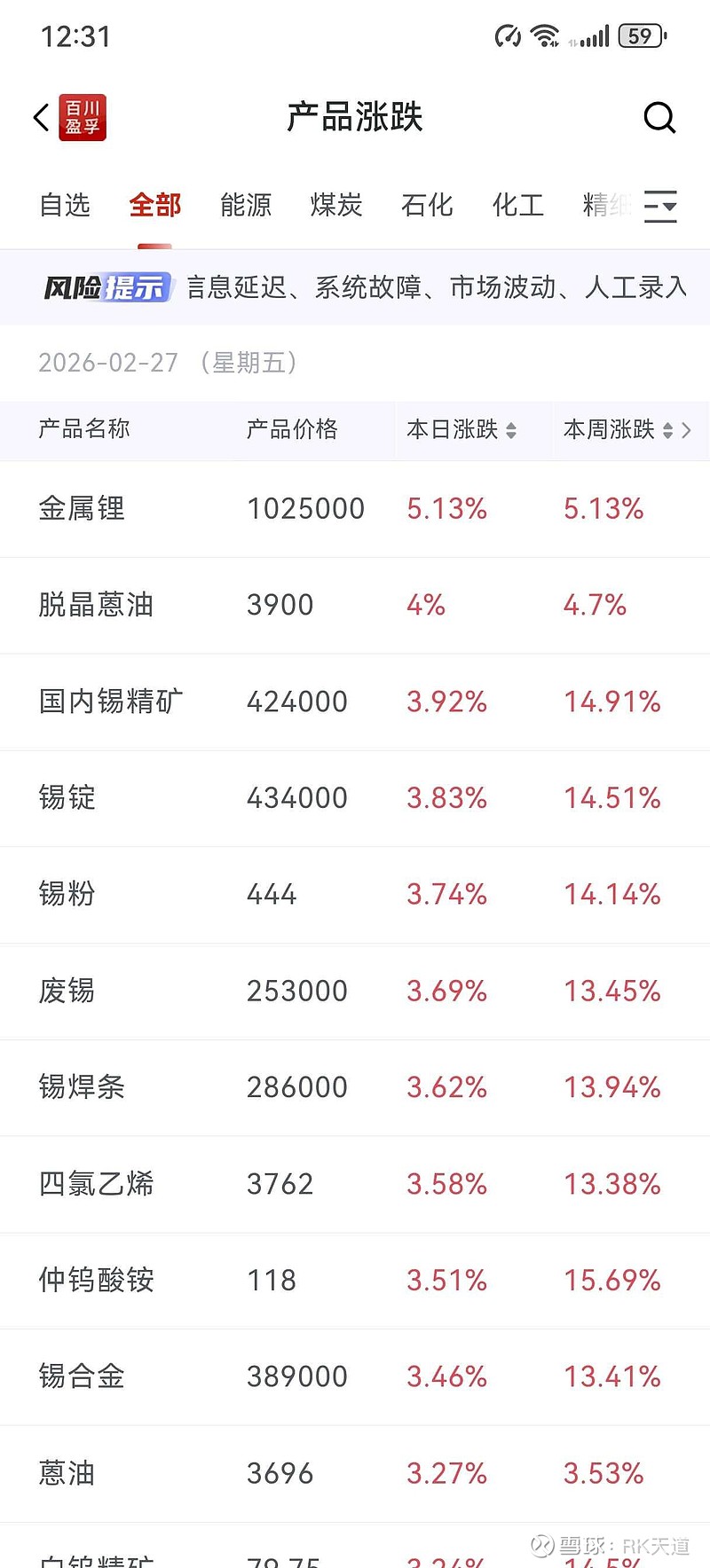Switch to the 自选 tab
This screenshot has height=1568, width=710.
pos(64,206)
